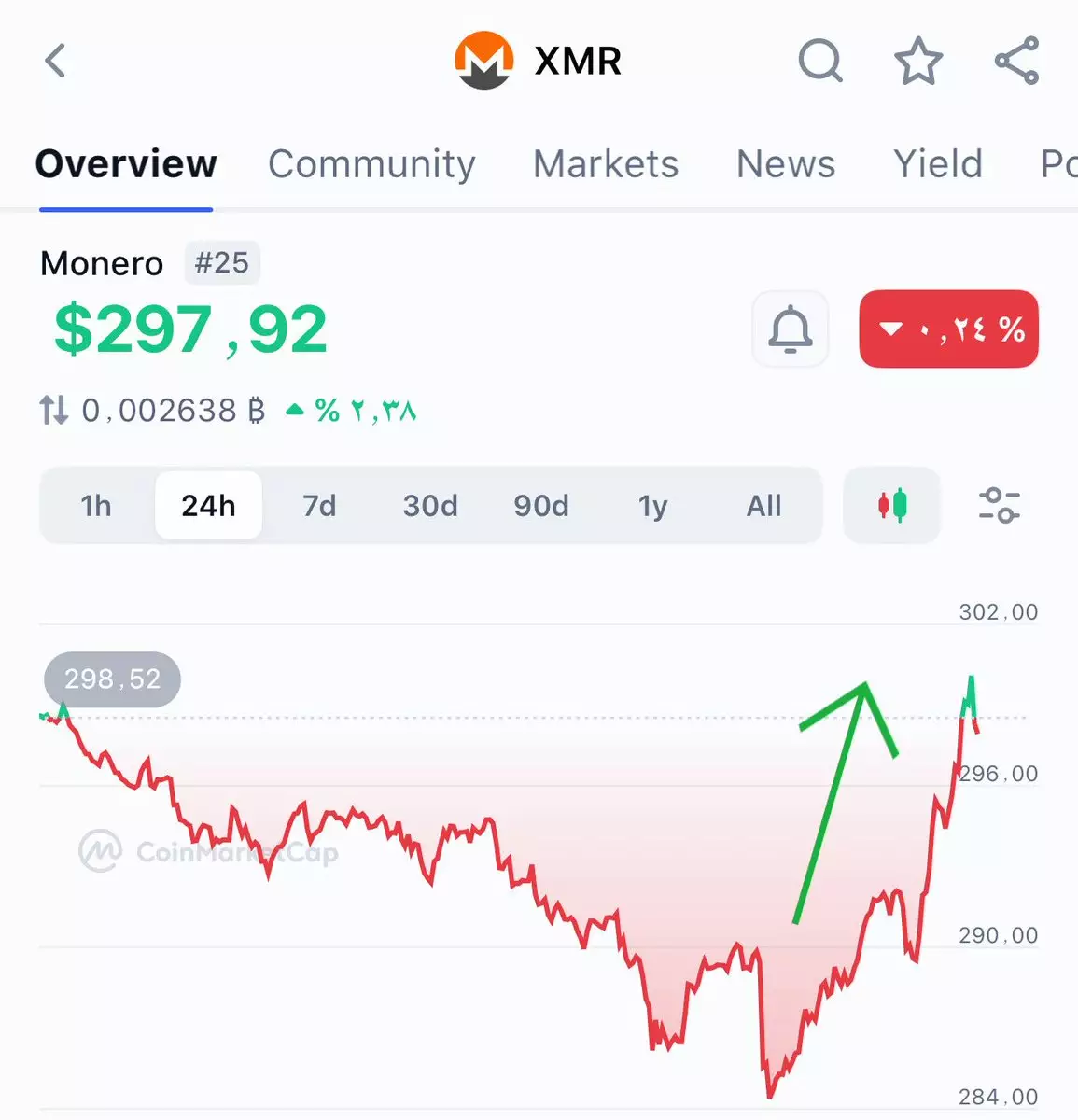Select the 1h chart range

96,506
